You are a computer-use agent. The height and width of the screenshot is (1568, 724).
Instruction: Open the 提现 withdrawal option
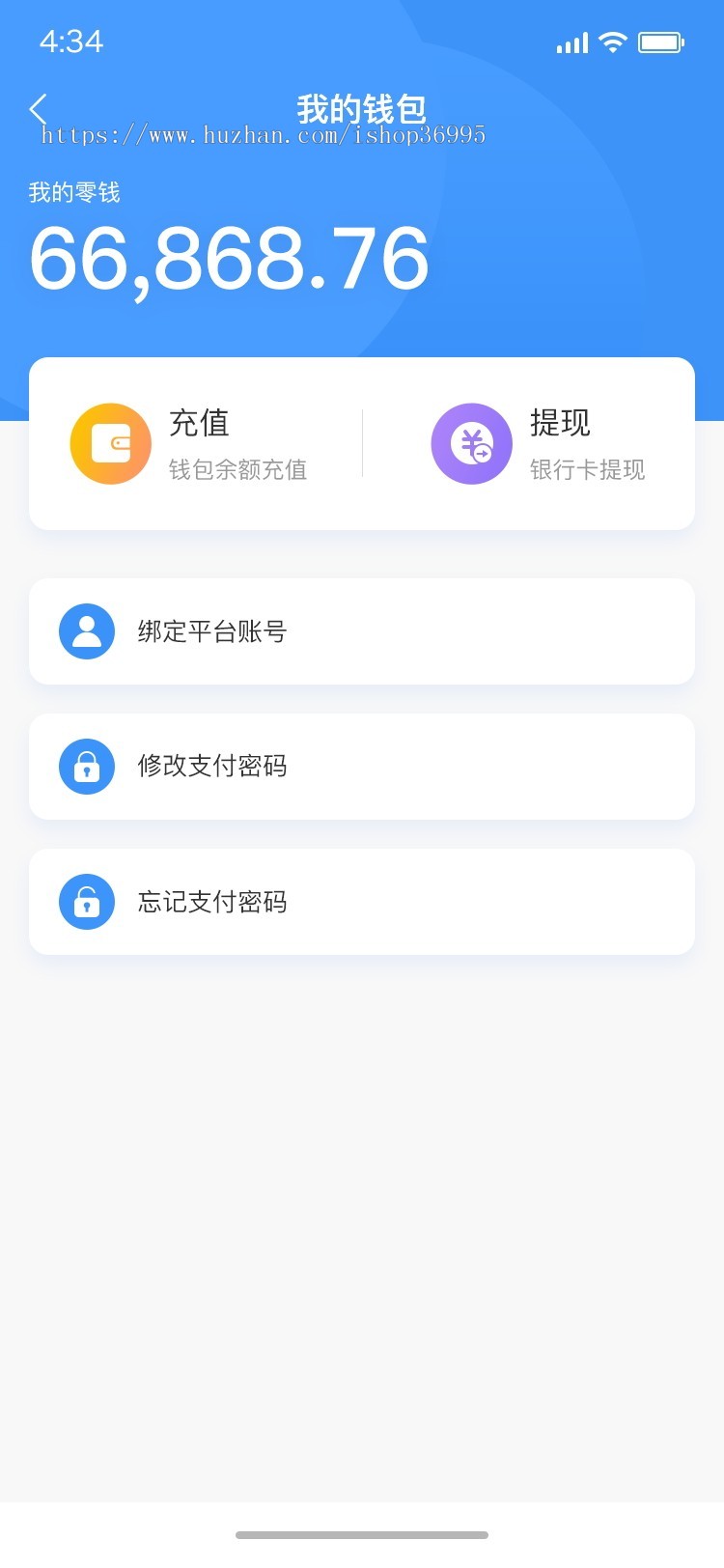pos(560,423)
